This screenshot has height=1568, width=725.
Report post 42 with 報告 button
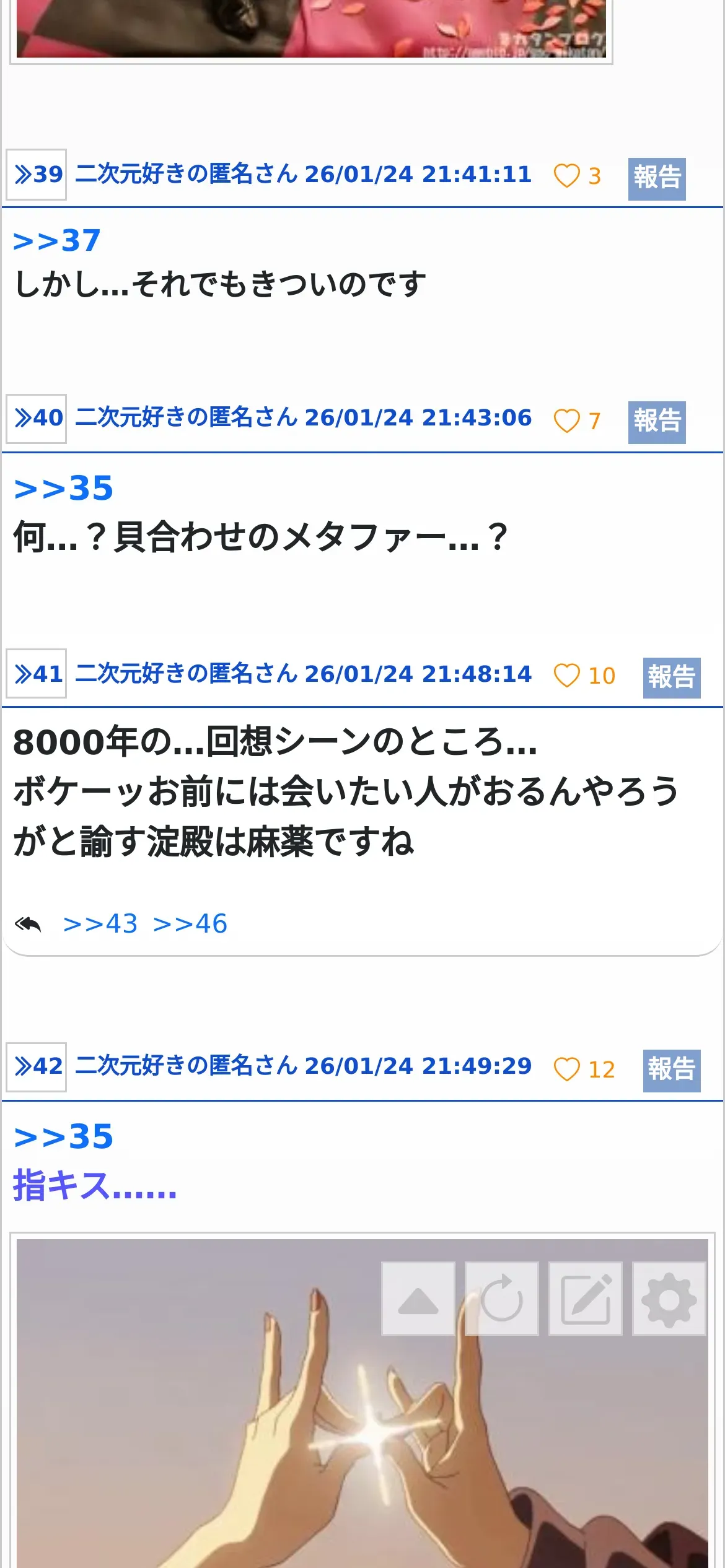coord(671,1069)
